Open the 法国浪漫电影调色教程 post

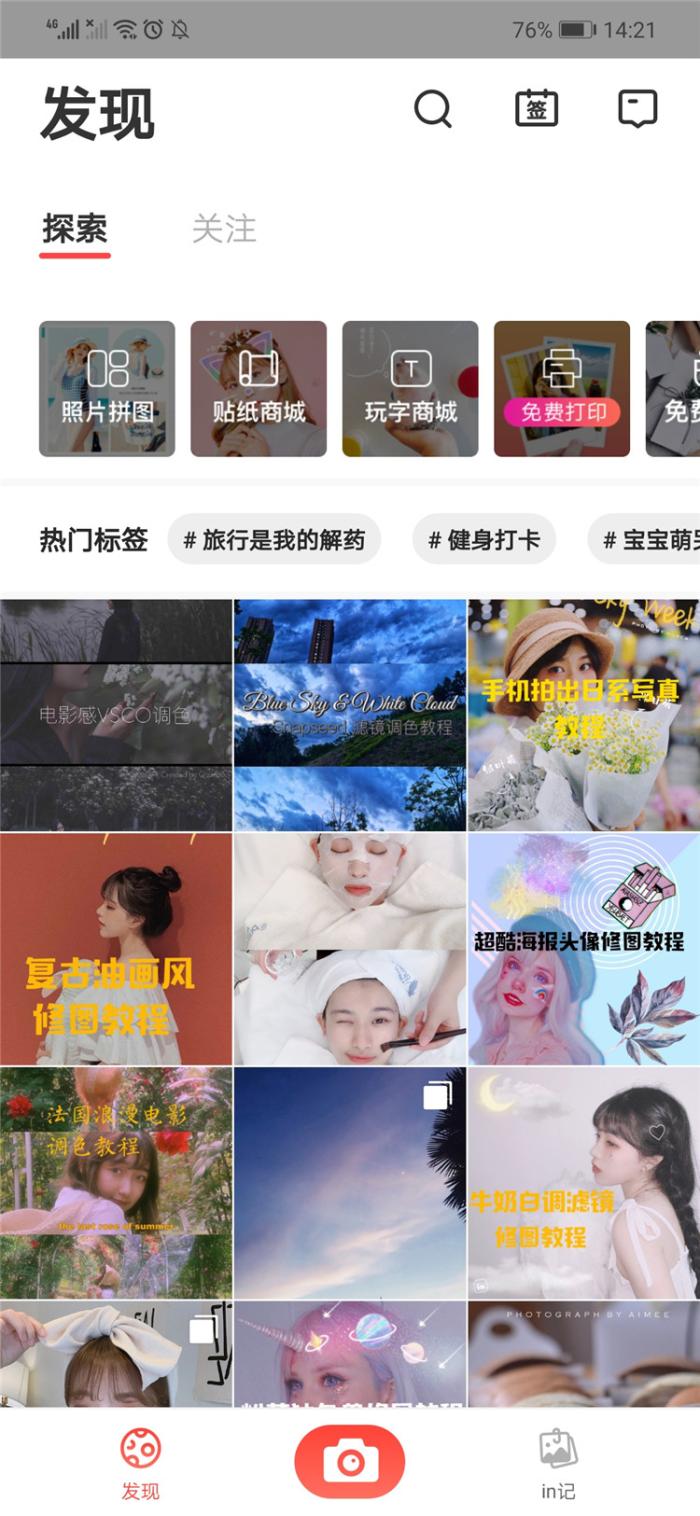[116, 1183]
